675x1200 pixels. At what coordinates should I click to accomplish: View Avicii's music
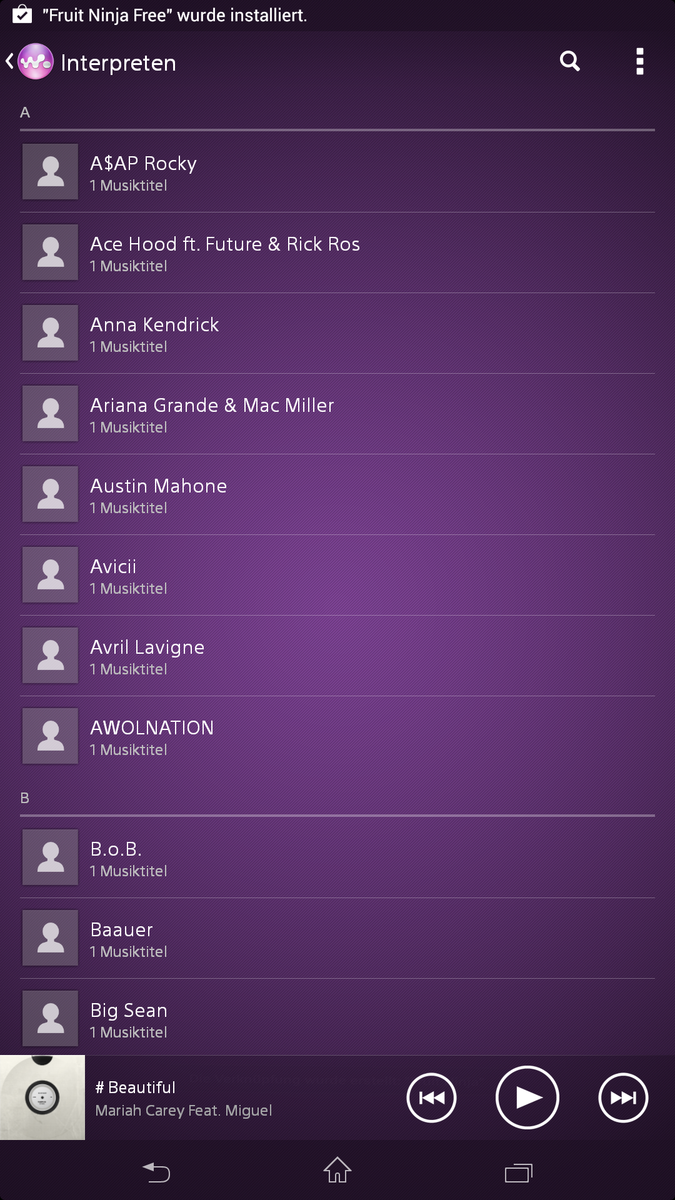[337, 575]
